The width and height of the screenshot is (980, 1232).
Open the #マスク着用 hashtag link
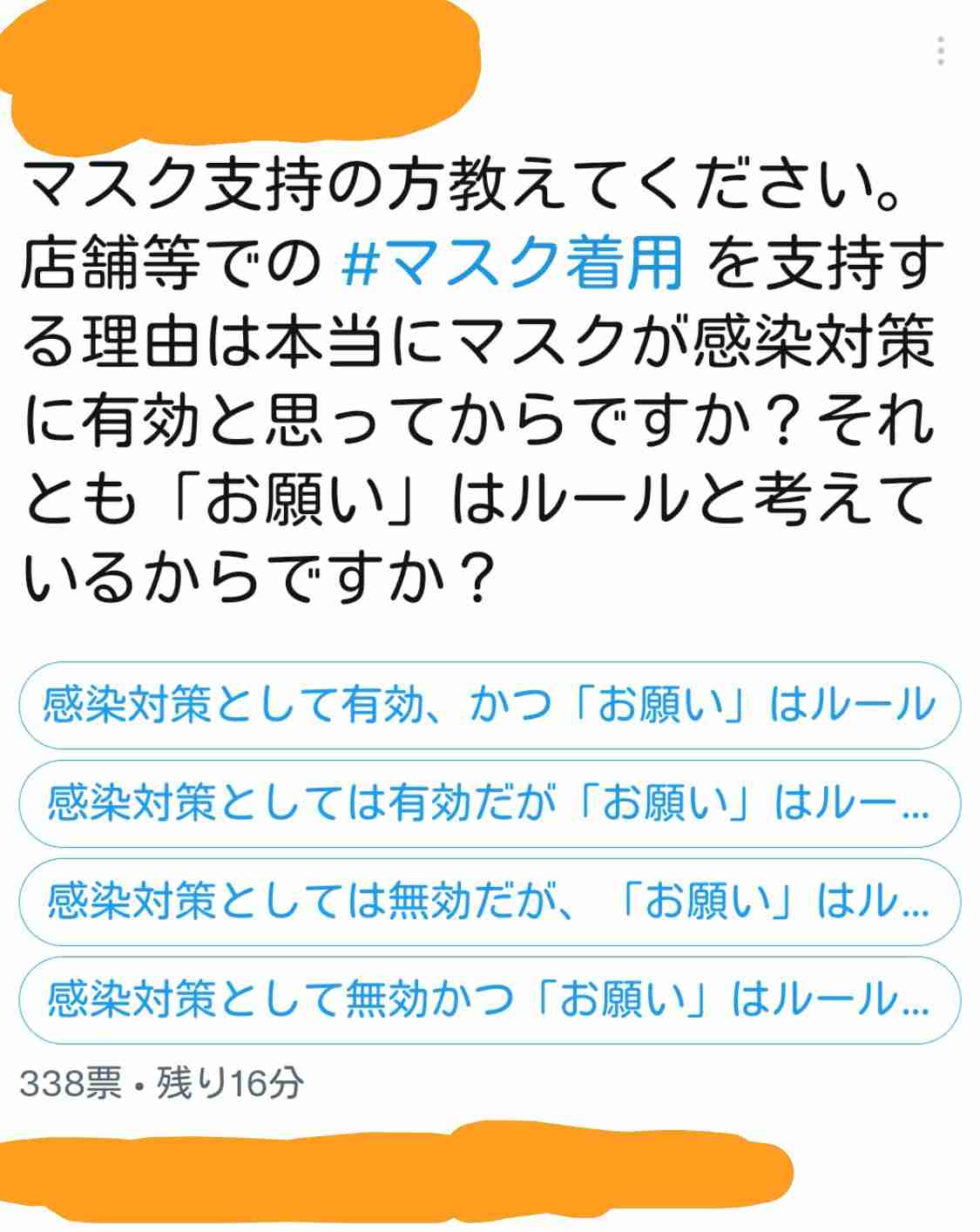(512, 262)
